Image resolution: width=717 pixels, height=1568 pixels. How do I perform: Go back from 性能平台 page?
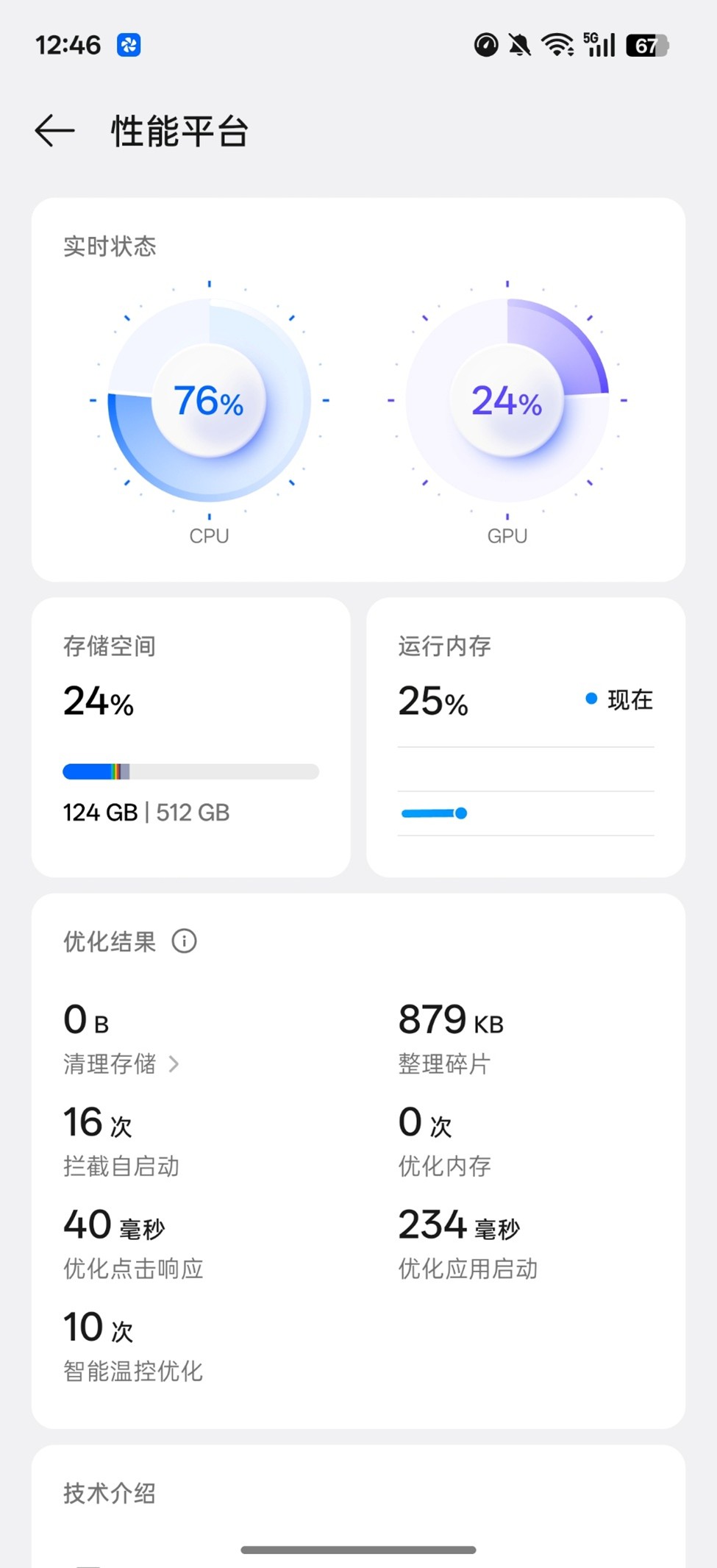[55, 131]
